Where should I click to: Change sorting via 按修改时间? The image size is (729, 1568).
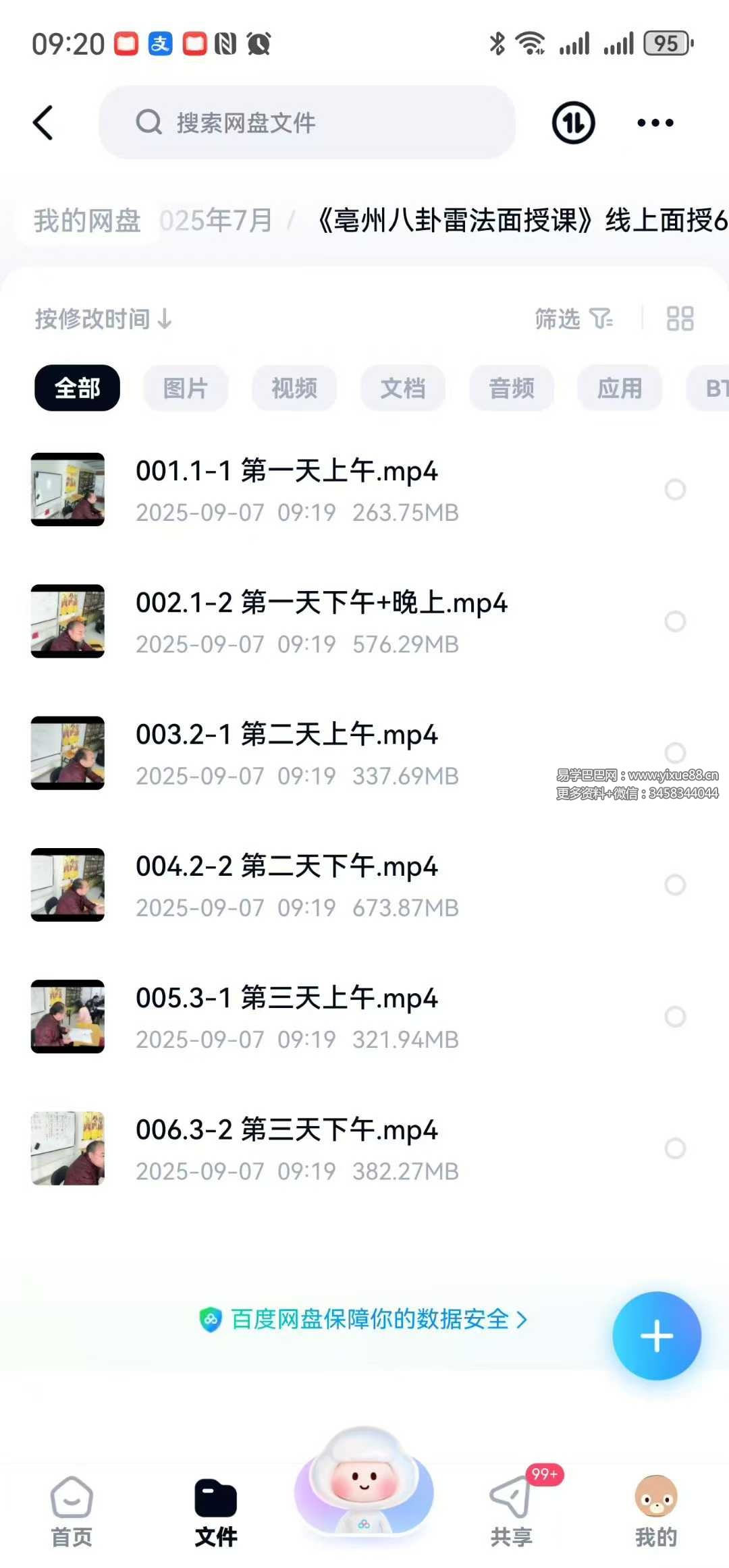[103, 318]
